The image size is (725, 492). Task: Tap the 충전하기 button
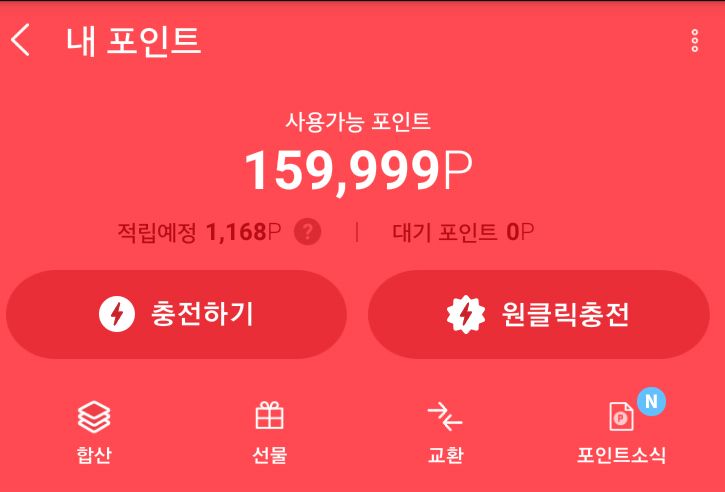coord(176,314)
